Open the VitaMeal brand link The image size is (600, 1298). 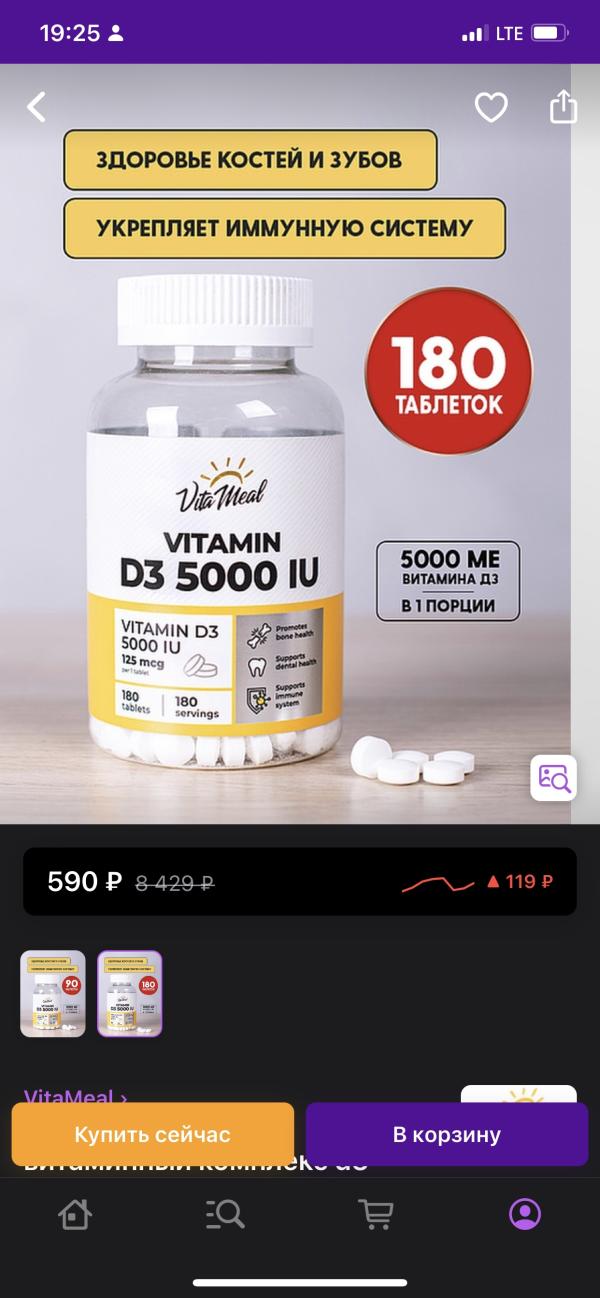point(75,1096)
